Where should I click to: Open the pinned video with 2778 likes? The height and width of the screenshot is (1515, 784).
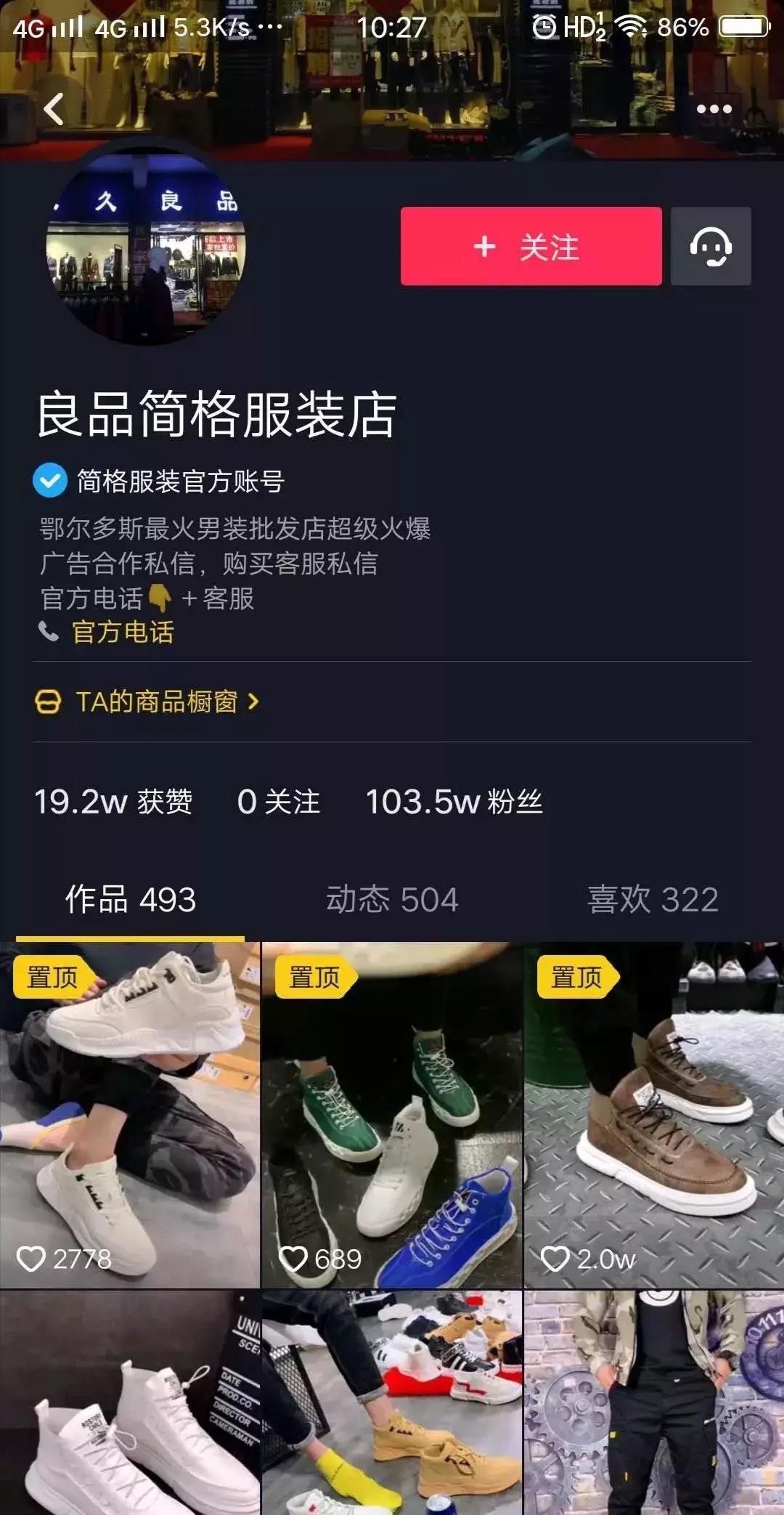click(x=129, y=1115)
